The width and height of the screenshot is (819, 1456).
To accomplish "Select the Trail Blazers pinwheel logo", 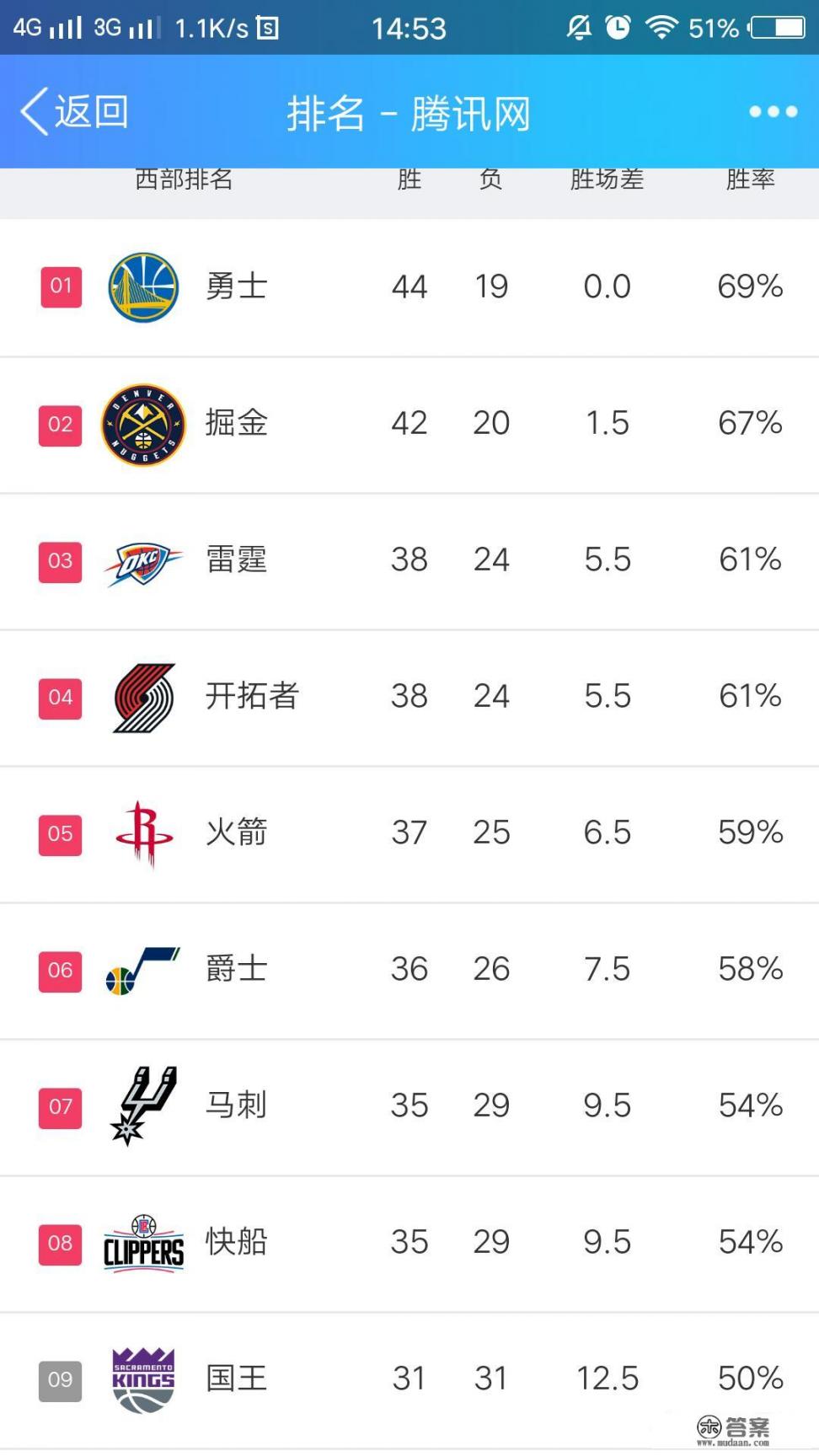I will point(143,696).
